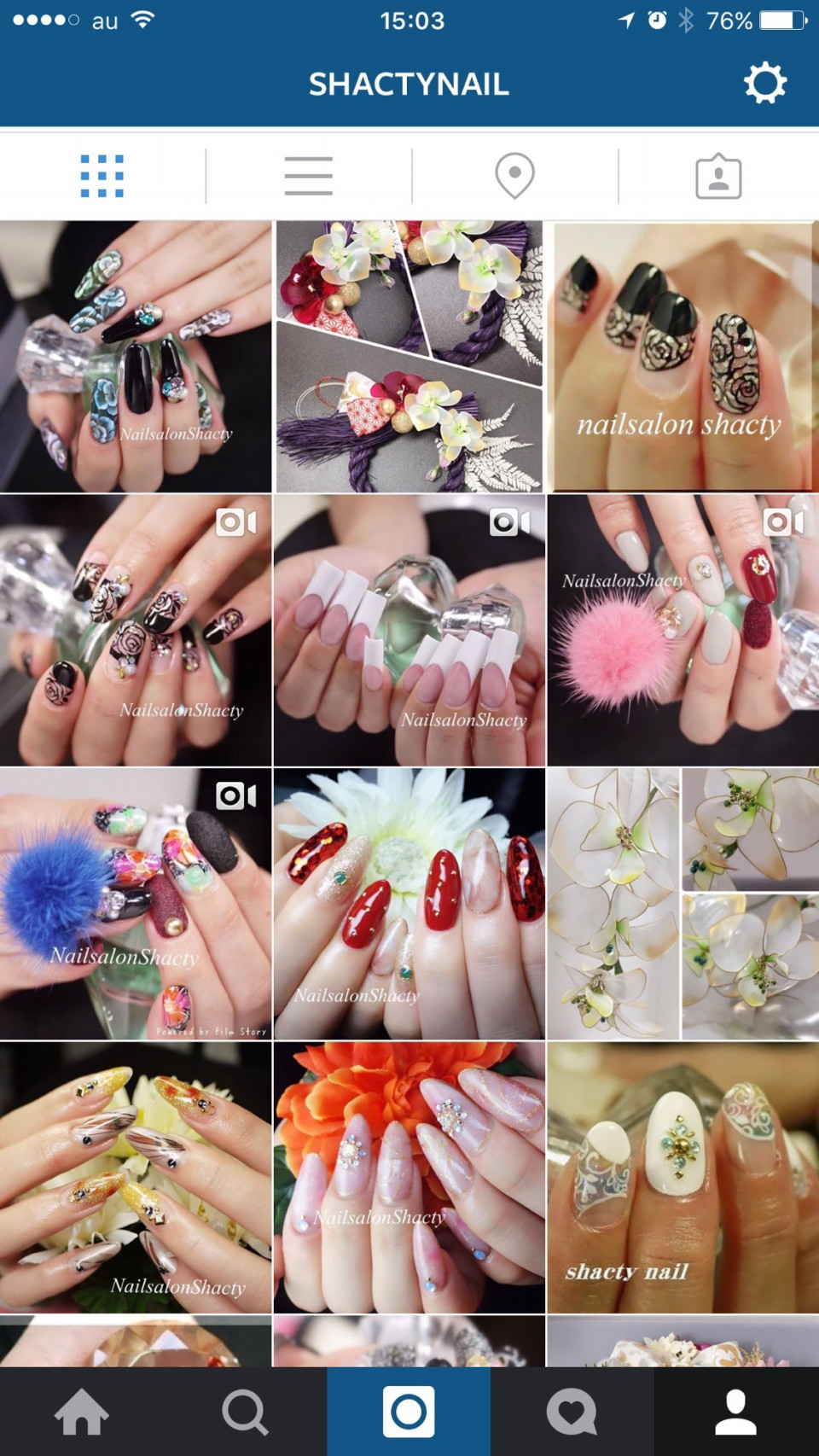Go to the home feed

pyautogui.click(x=82, y=1412)
